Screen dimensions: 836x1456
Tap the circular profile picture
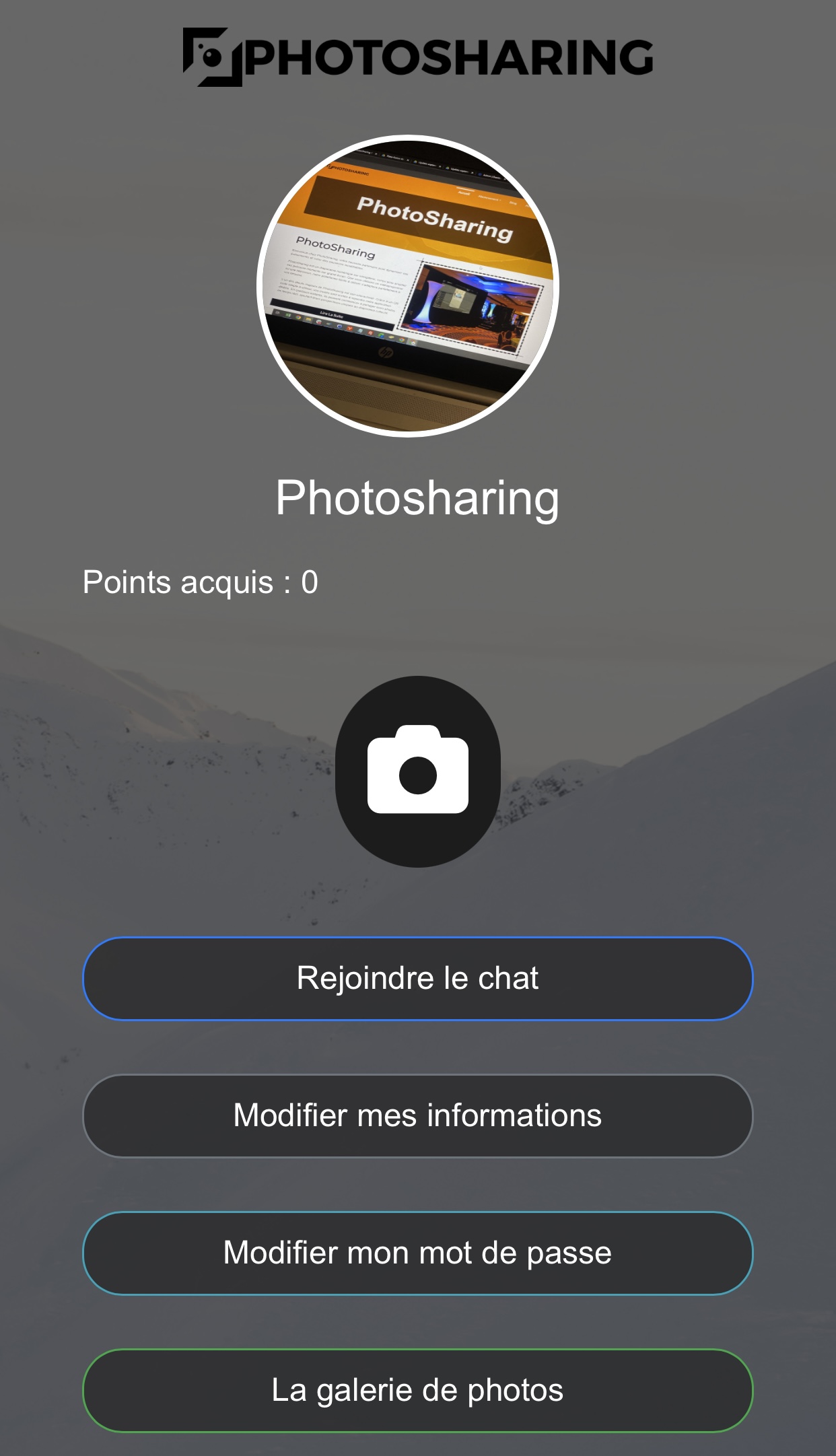click(x=408, y=286)
